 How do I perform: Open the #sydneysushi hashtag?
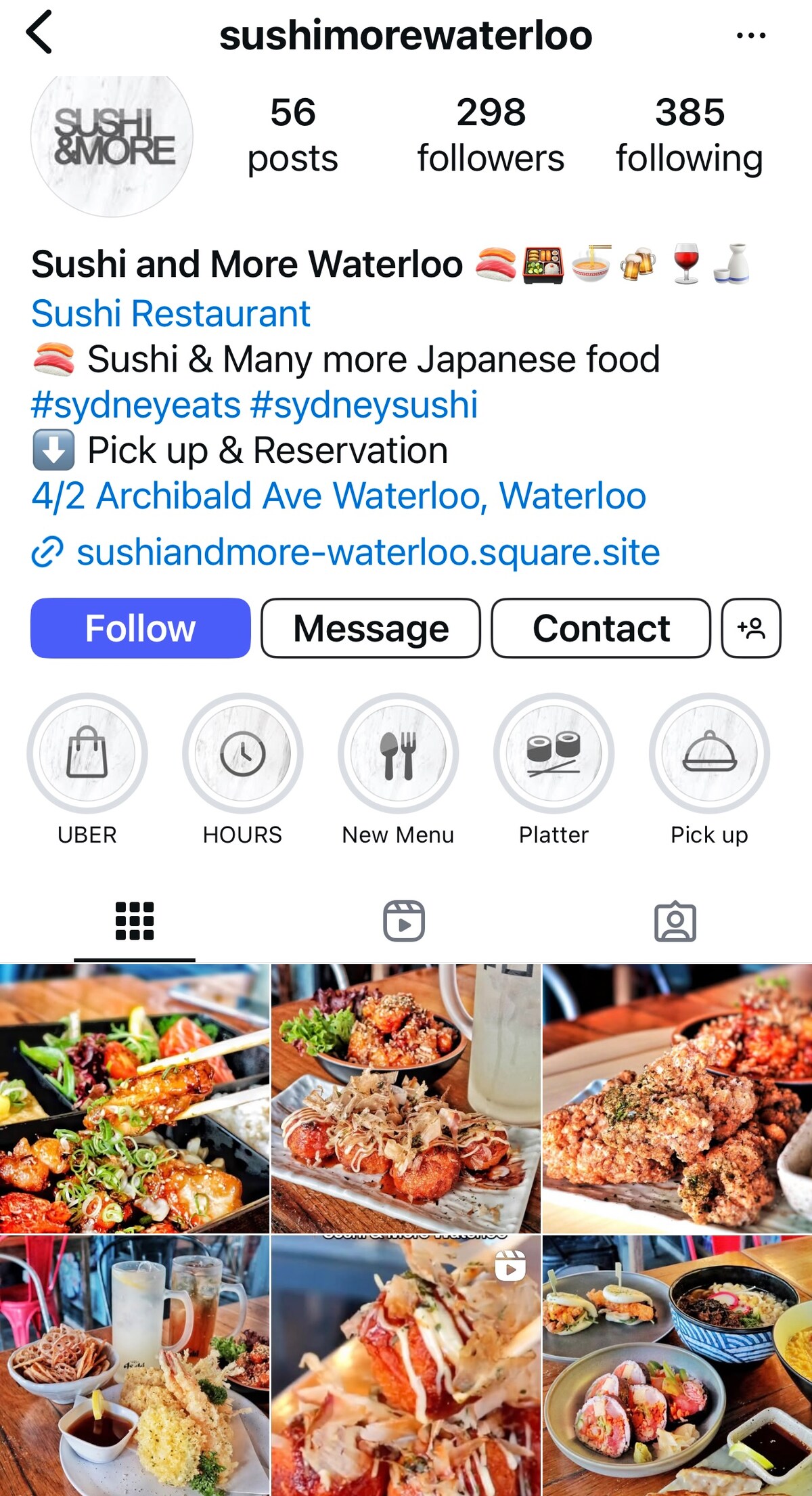[x=364, y=405]
